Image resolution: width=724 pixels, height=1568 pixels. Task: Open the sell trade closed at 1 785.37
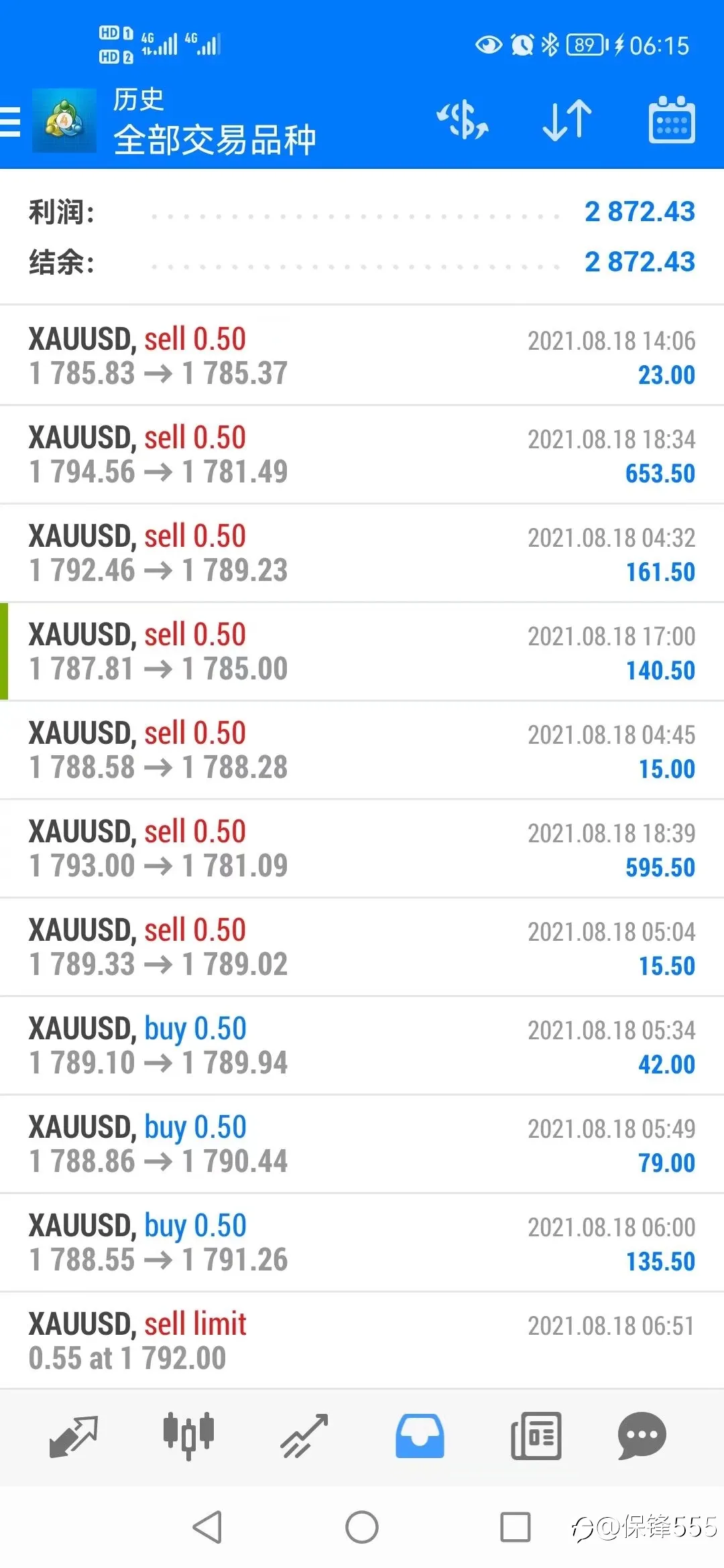(362, 356)
